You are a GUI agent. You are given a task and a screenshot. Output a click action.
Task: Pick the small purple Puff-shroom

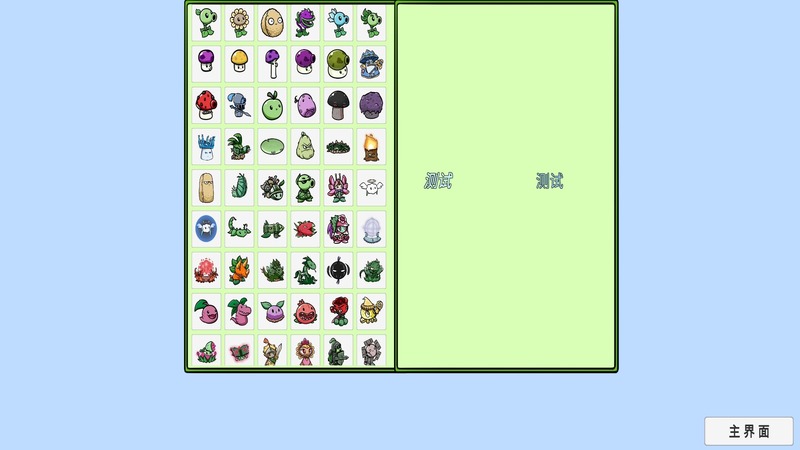pyautogui.click(x=206, y=63)
